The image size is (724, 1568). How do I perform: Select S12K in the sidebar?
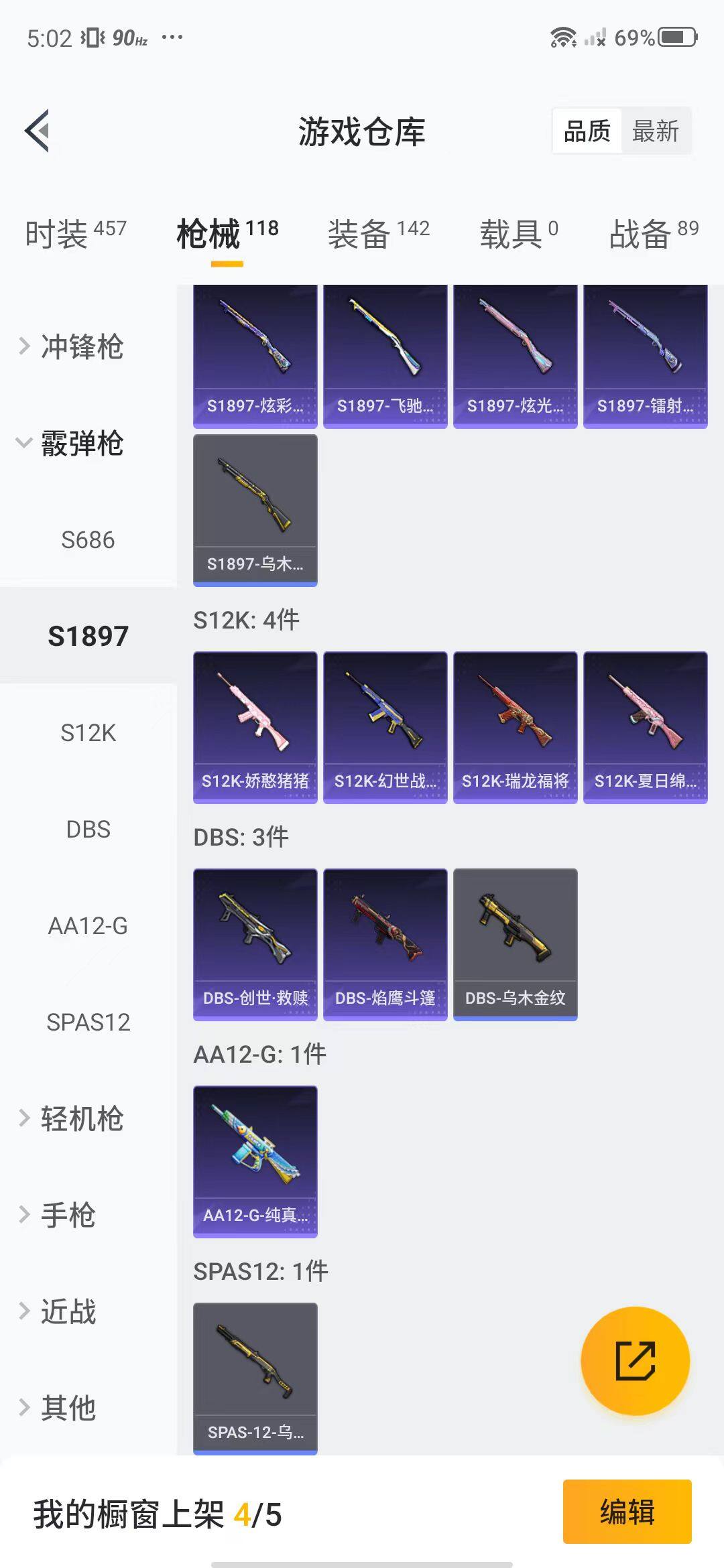(x=88, y=732)
